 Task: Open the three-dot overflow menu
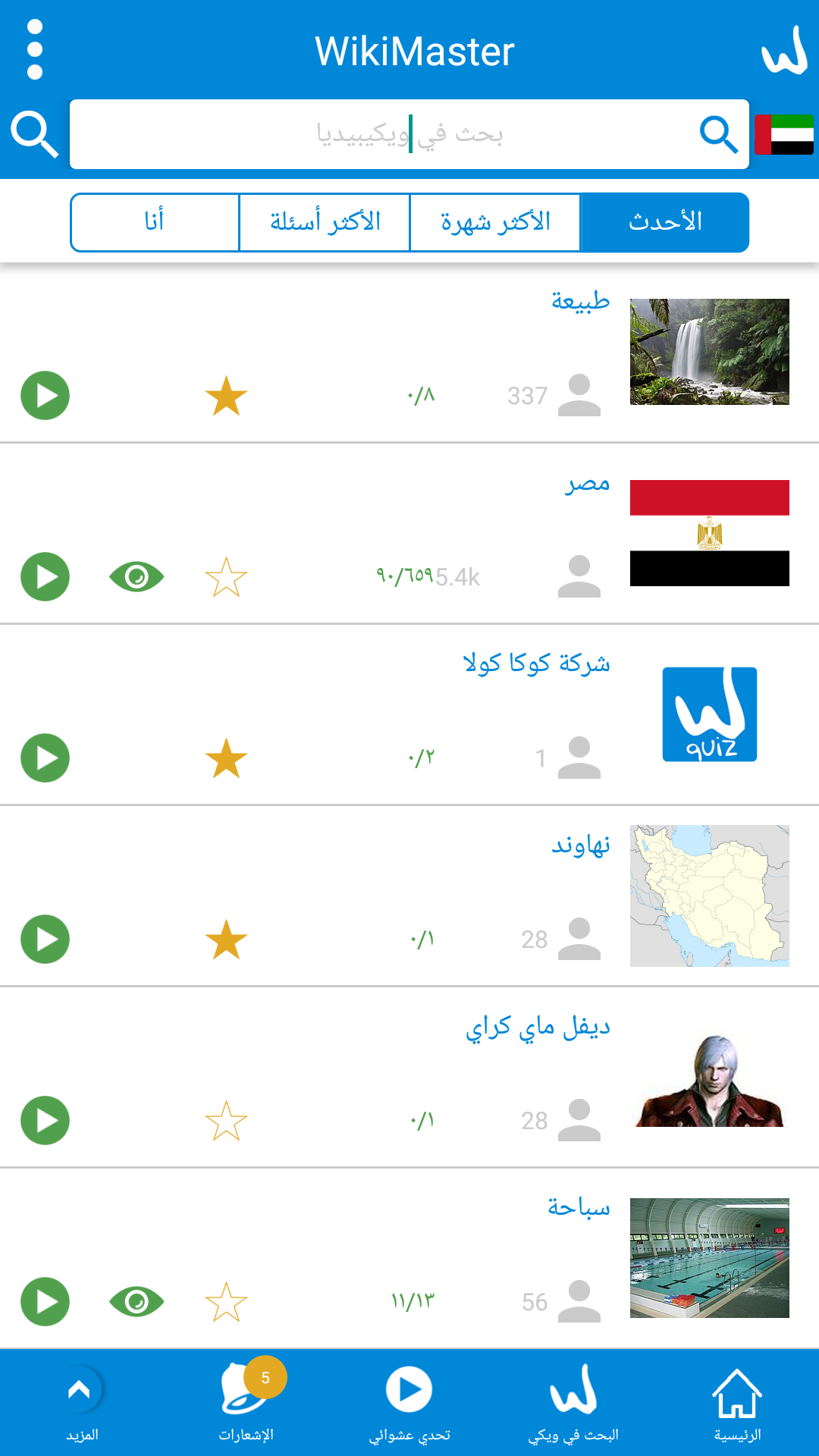click(34, 50)
